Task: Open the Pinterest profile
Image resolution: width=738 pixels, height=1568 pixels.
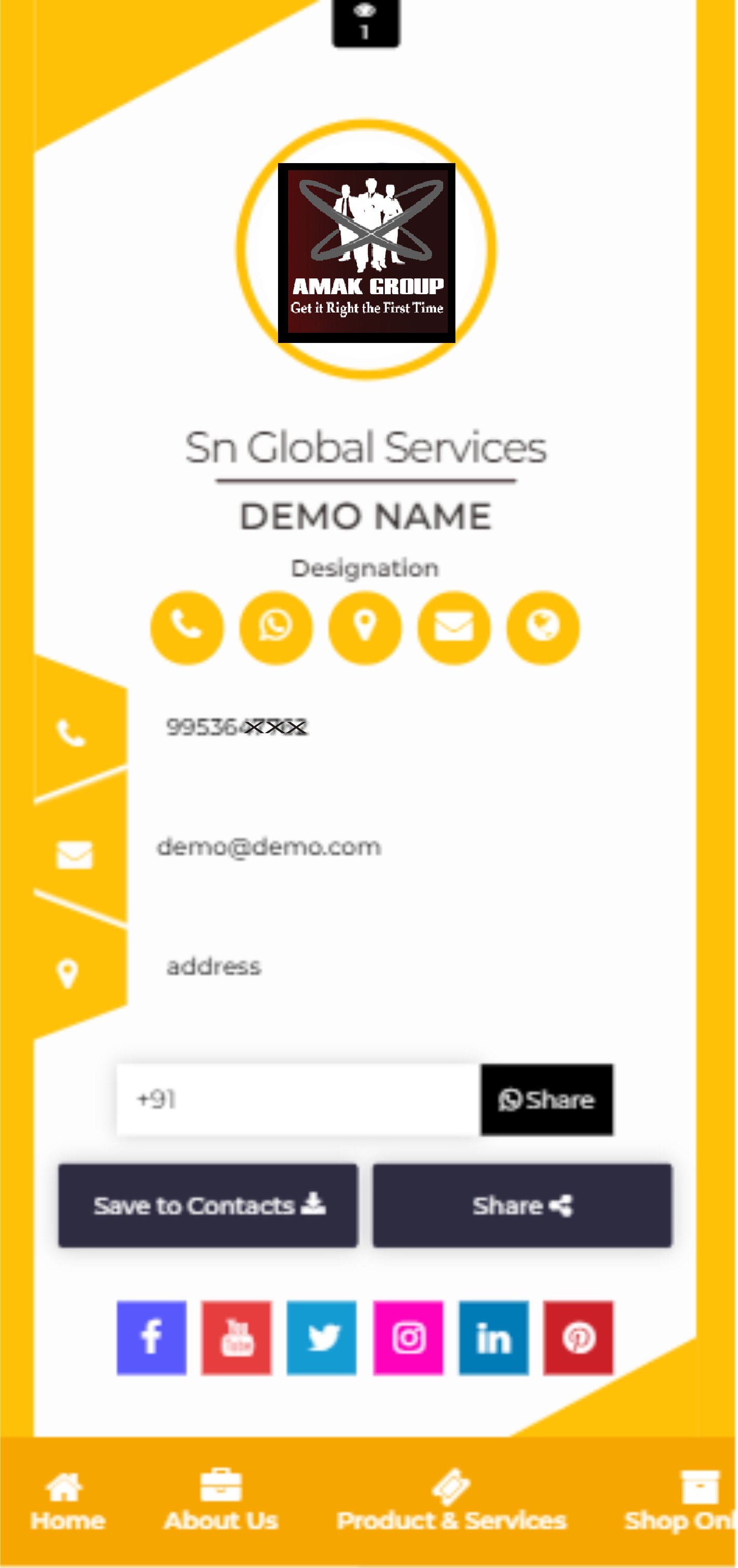Action: 578,1337
